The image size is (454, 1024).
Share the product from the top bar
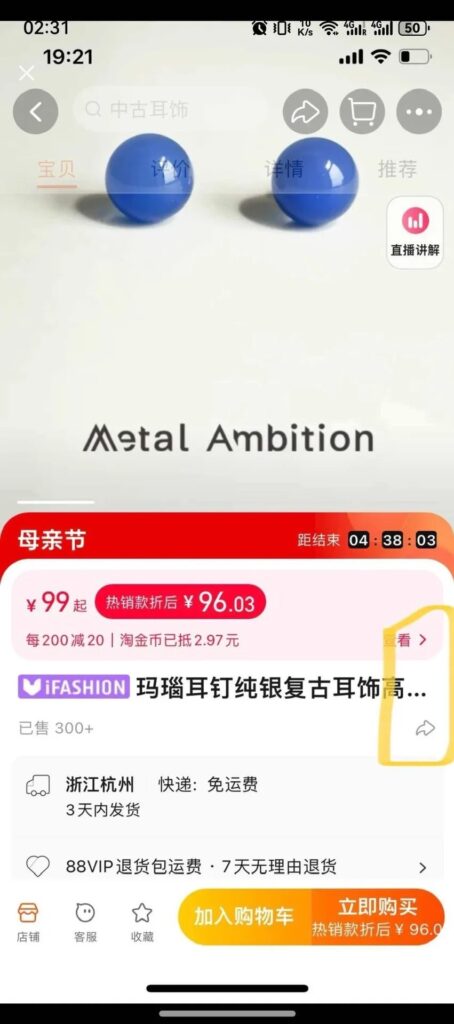click(305, 112)
